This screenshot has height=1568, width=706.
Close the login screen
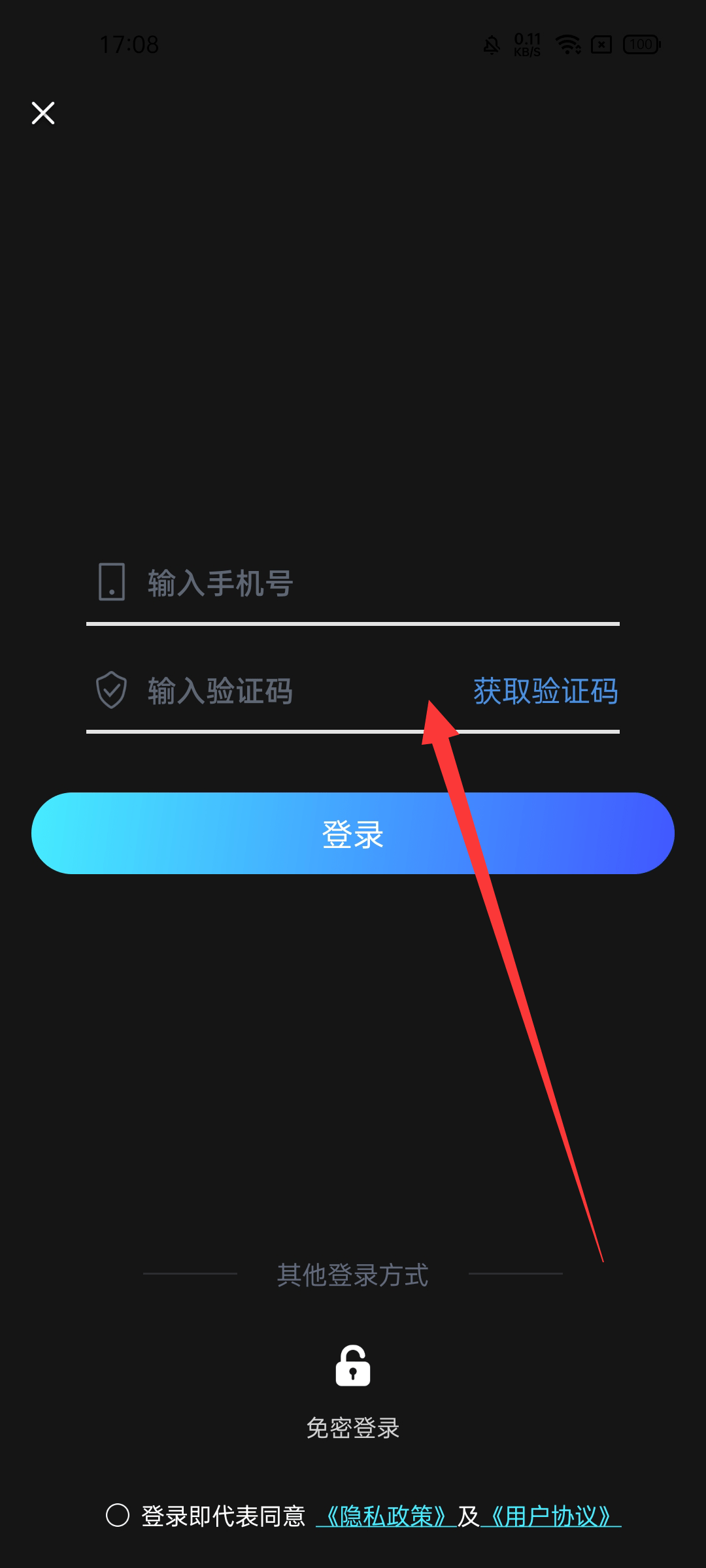tap(43, 113)
